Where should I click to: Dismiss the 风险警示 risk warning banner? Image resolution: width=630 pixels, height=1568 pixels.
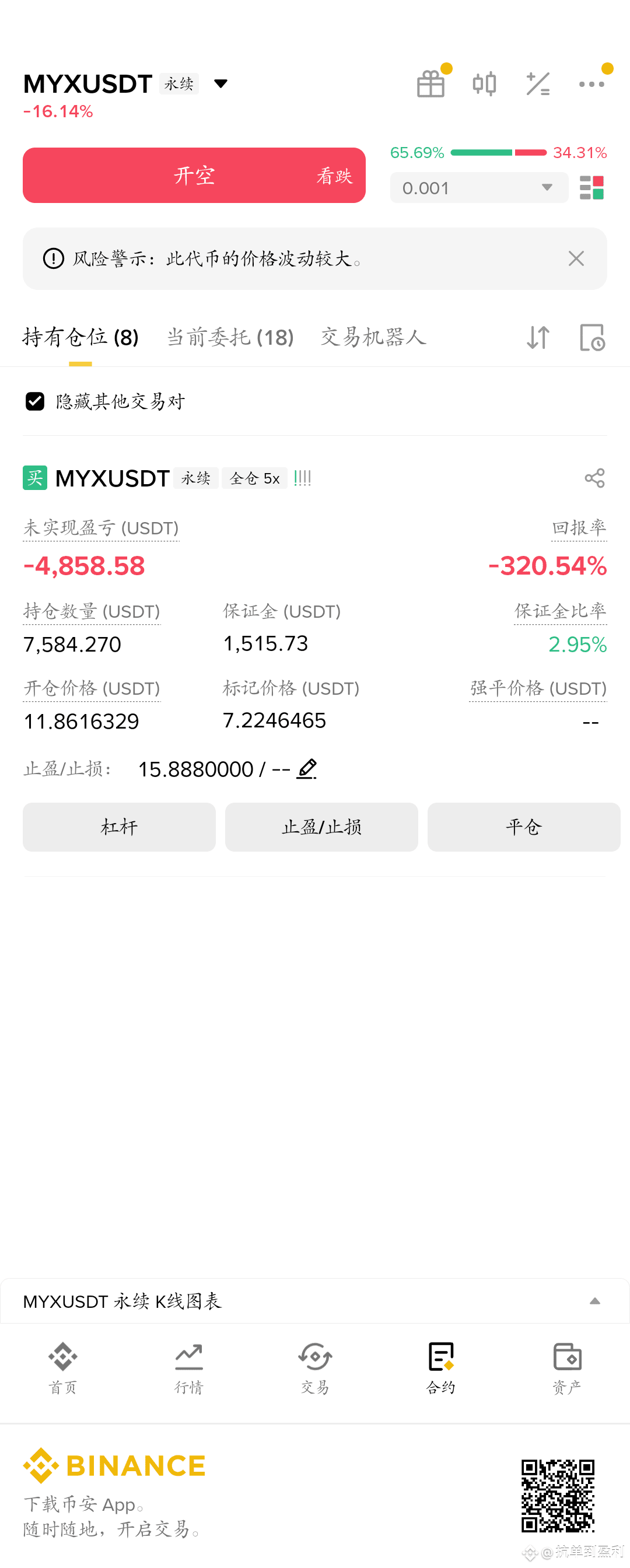coord(576,258)
